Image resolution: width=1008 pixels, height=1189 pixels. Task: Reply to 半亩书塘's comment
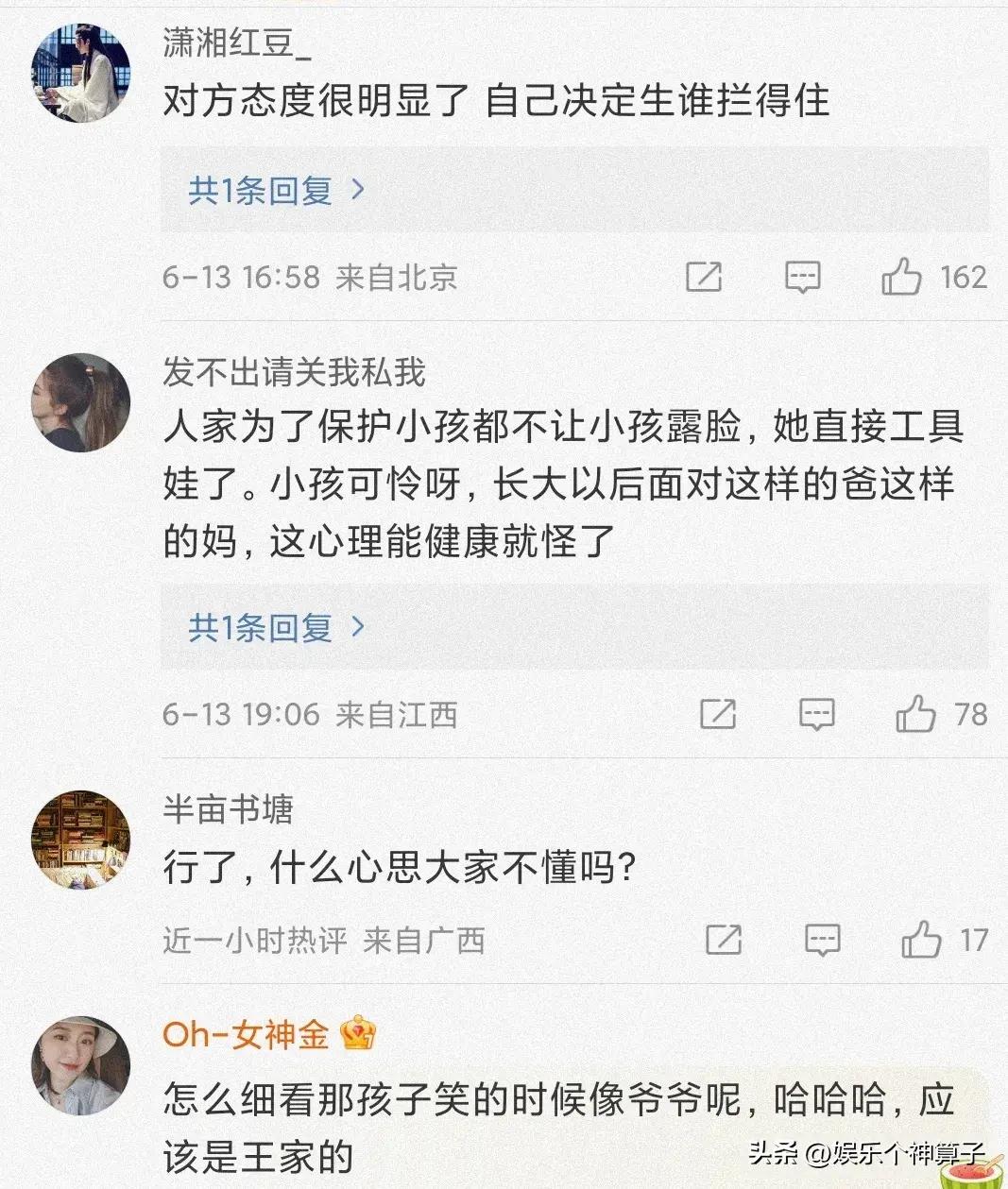click(822, 941)
